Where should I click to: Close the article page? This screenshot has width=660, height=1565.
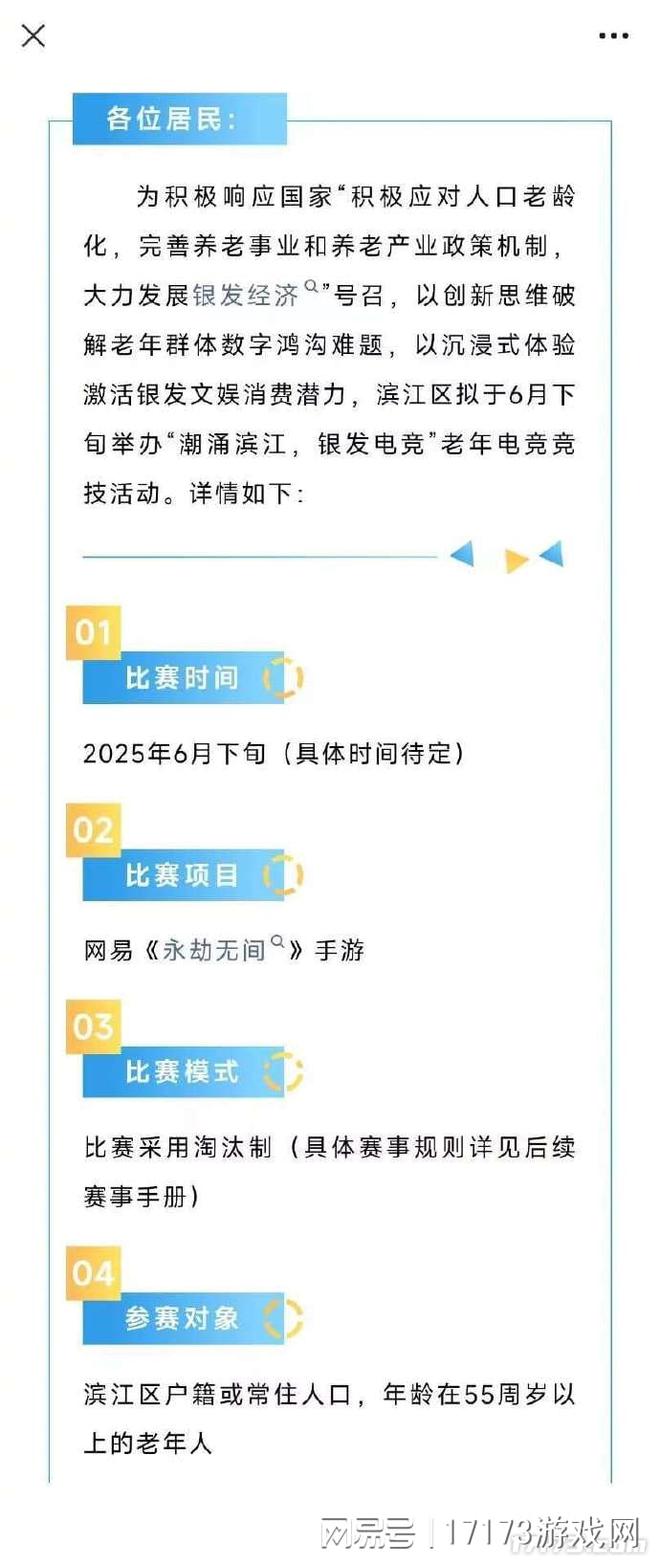(33, 36)
